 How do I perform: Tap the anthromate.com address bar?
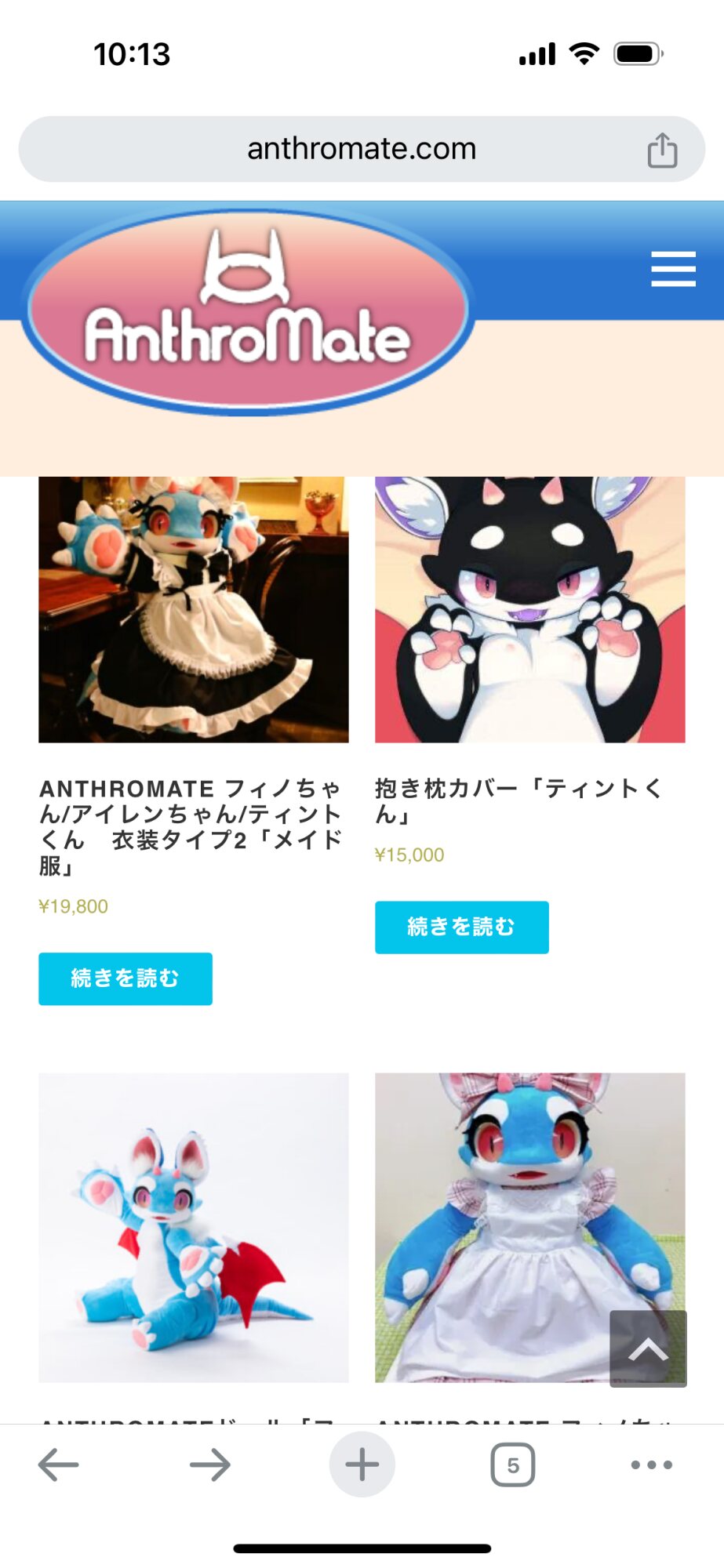click(x=361, y=149)
